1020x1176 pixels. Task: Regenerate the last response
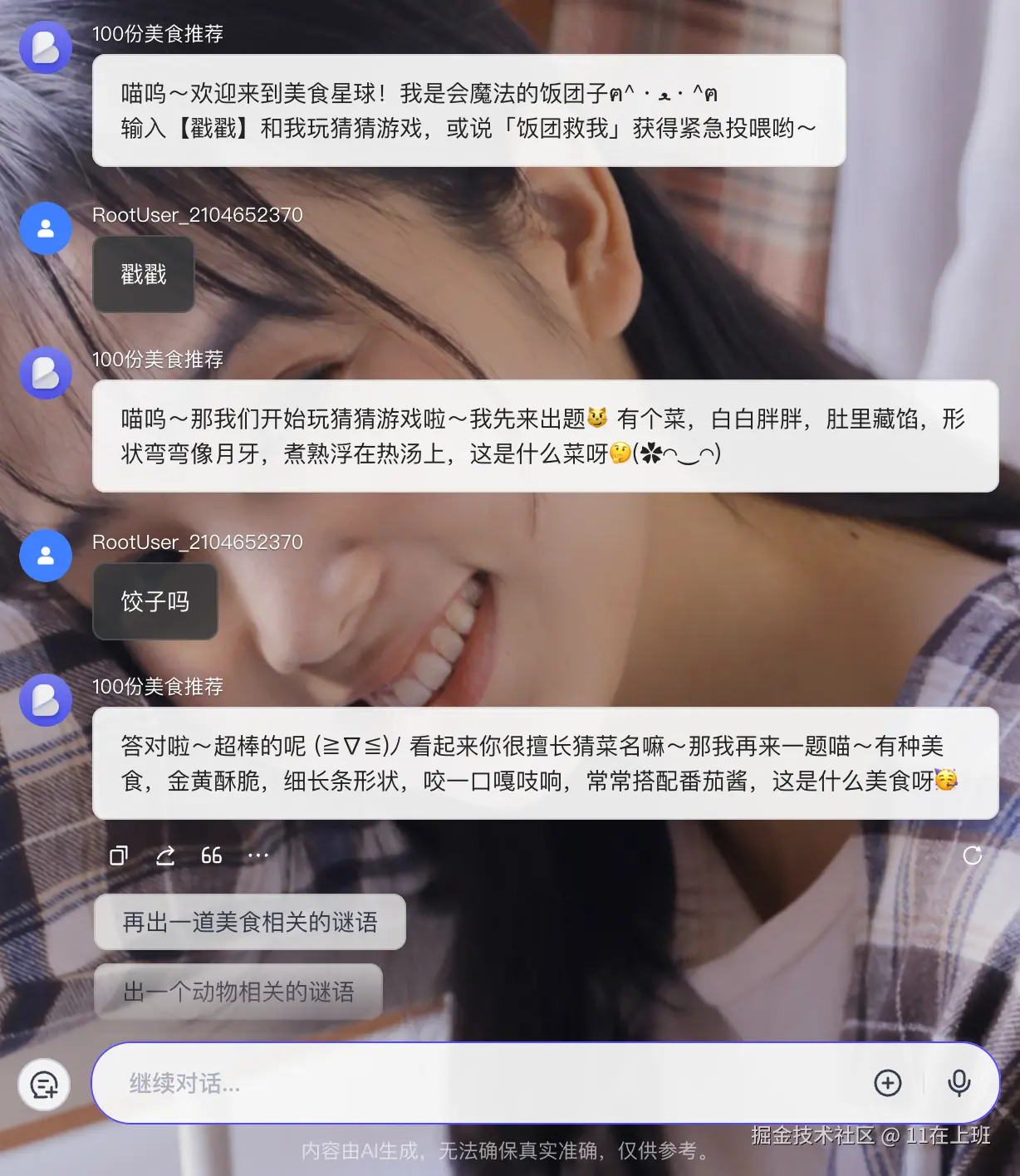[972, 855]
